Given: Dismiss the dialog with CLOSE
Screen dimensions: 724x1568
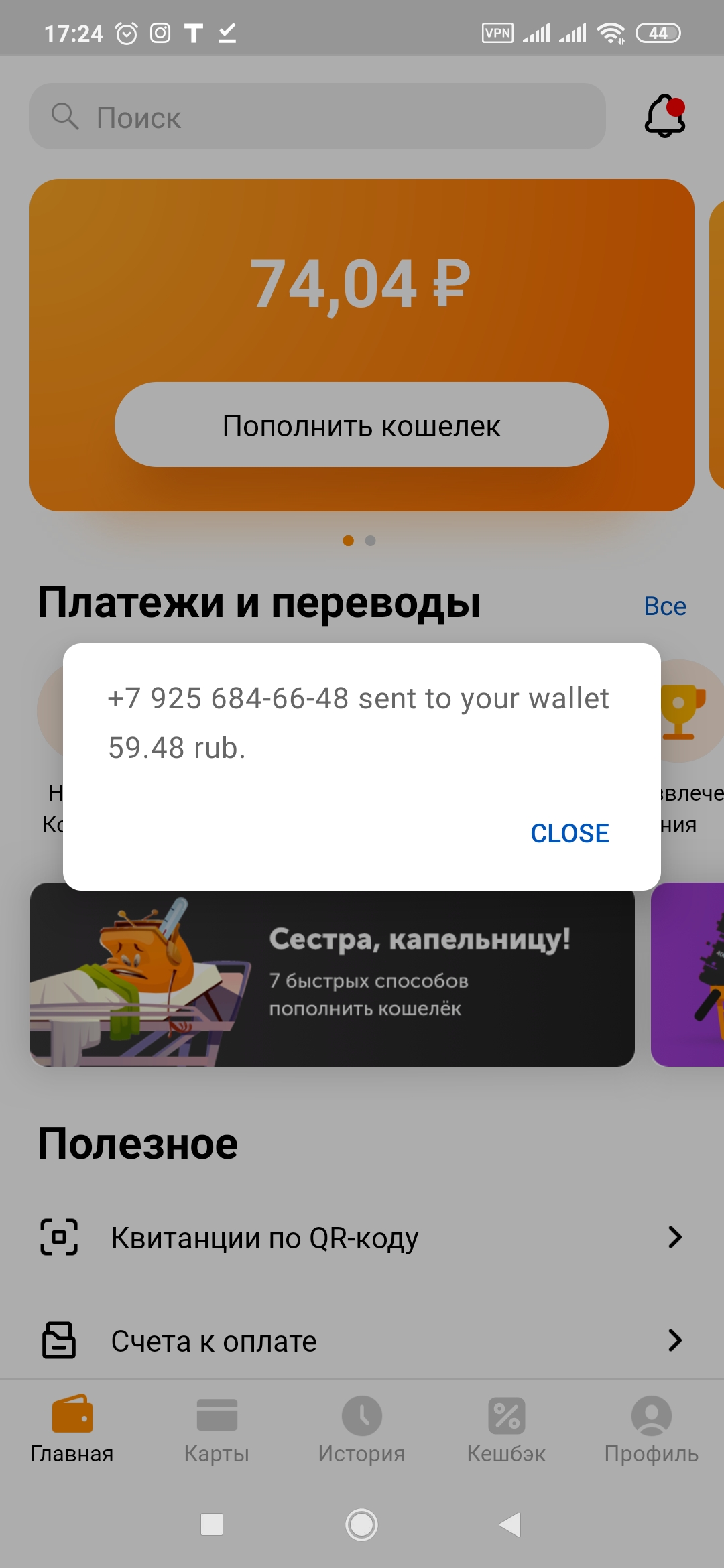Looking at the screenshot, I should 569,833.
